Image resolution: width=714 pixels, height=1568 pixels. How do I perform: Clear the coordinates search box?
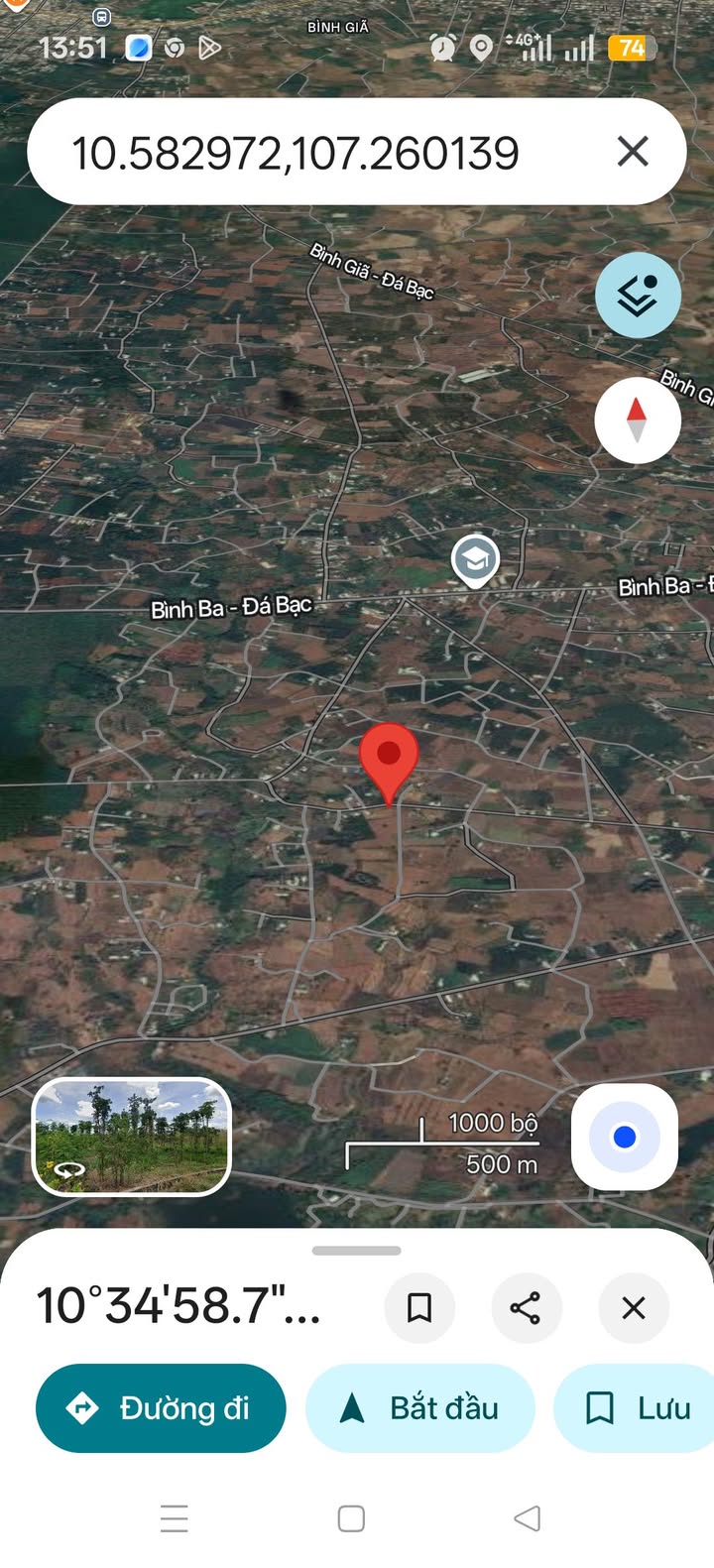pyautogui.click(x=633, y=152)
